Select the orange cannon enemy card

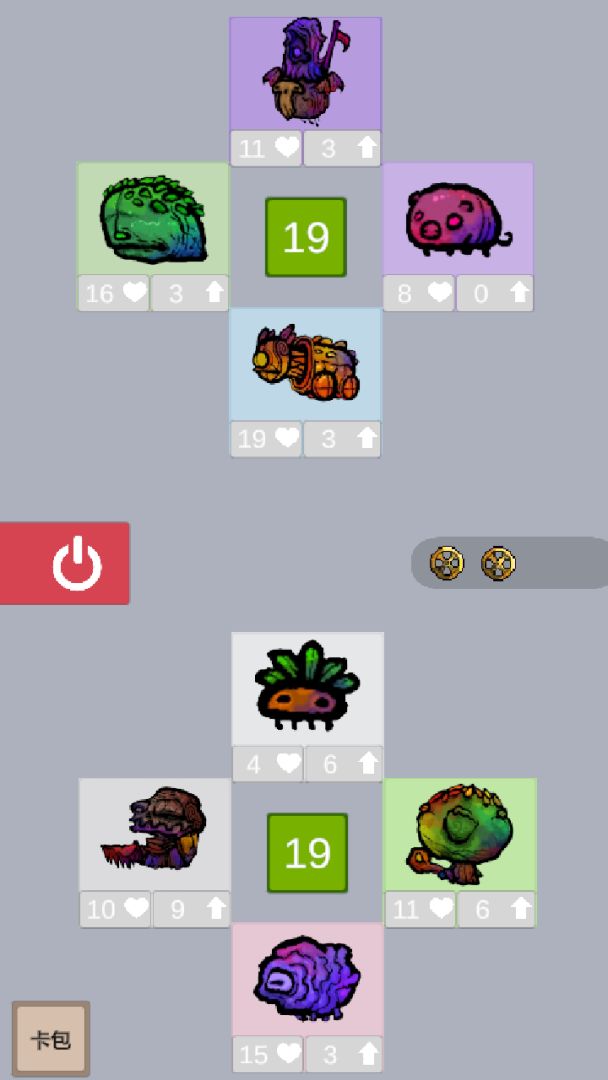305,364
